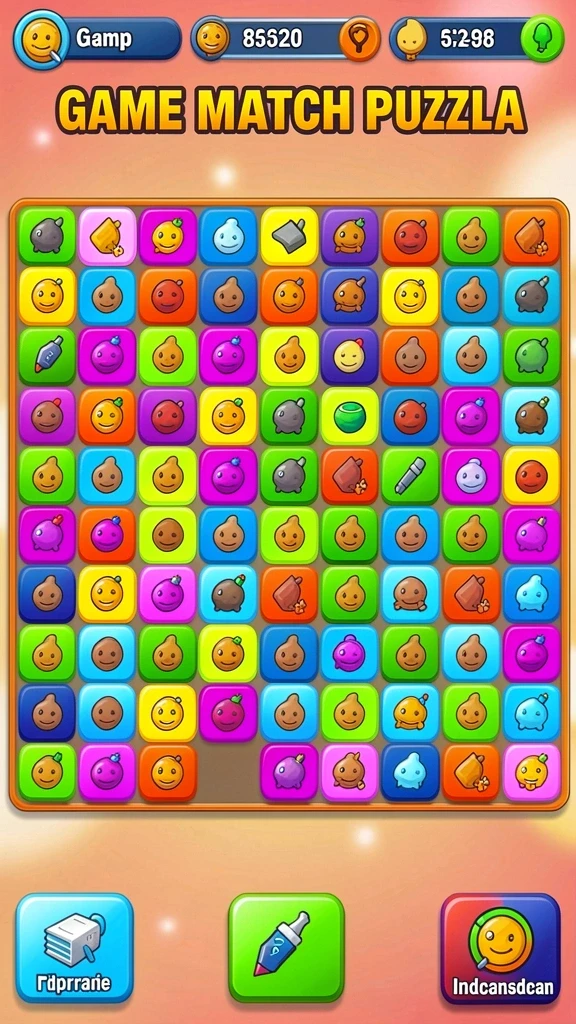Image resolution: width=576 pixels, height=1024 pixels.
Task: Use the blue Fdprrane booster button
Action: 74,948
